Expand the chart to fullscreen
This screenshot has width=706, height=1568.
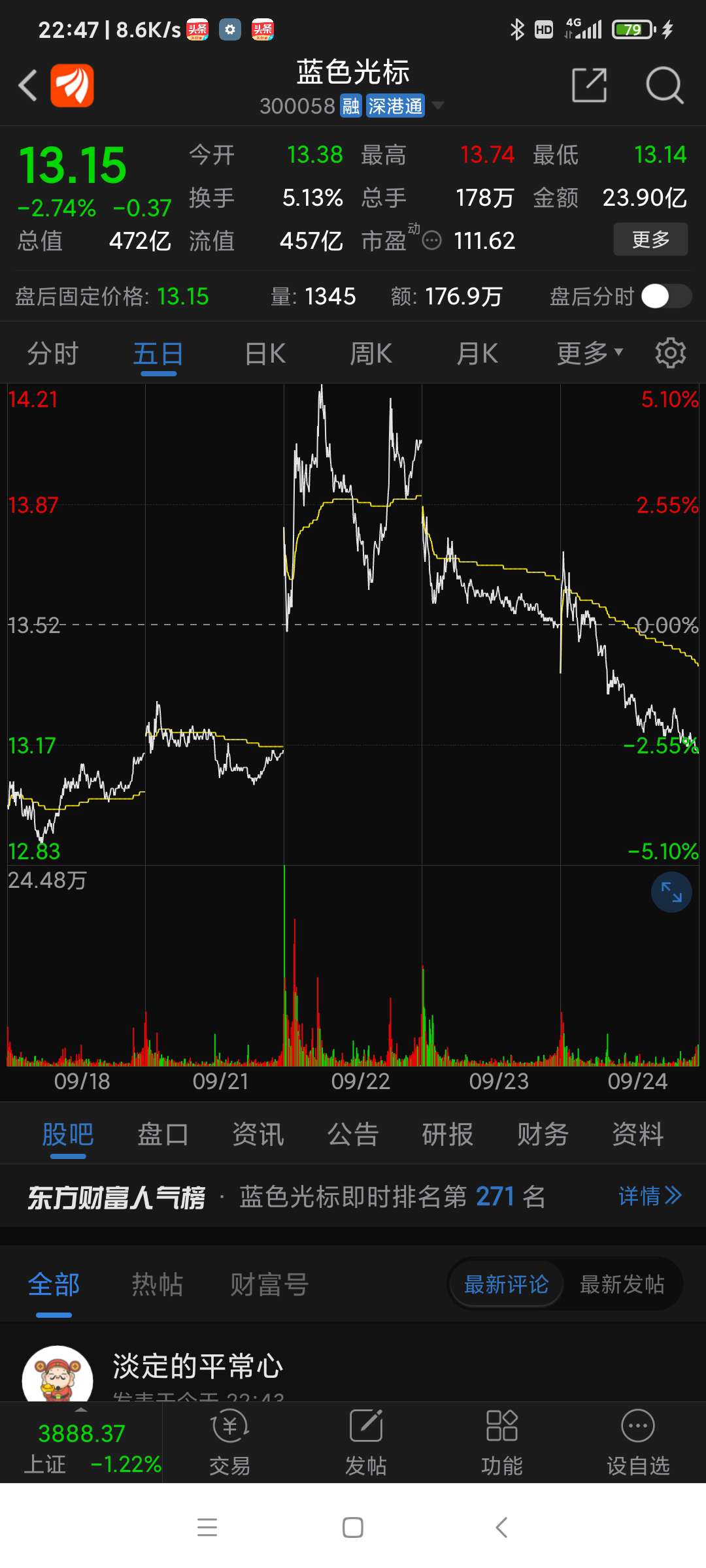point(671,892)
